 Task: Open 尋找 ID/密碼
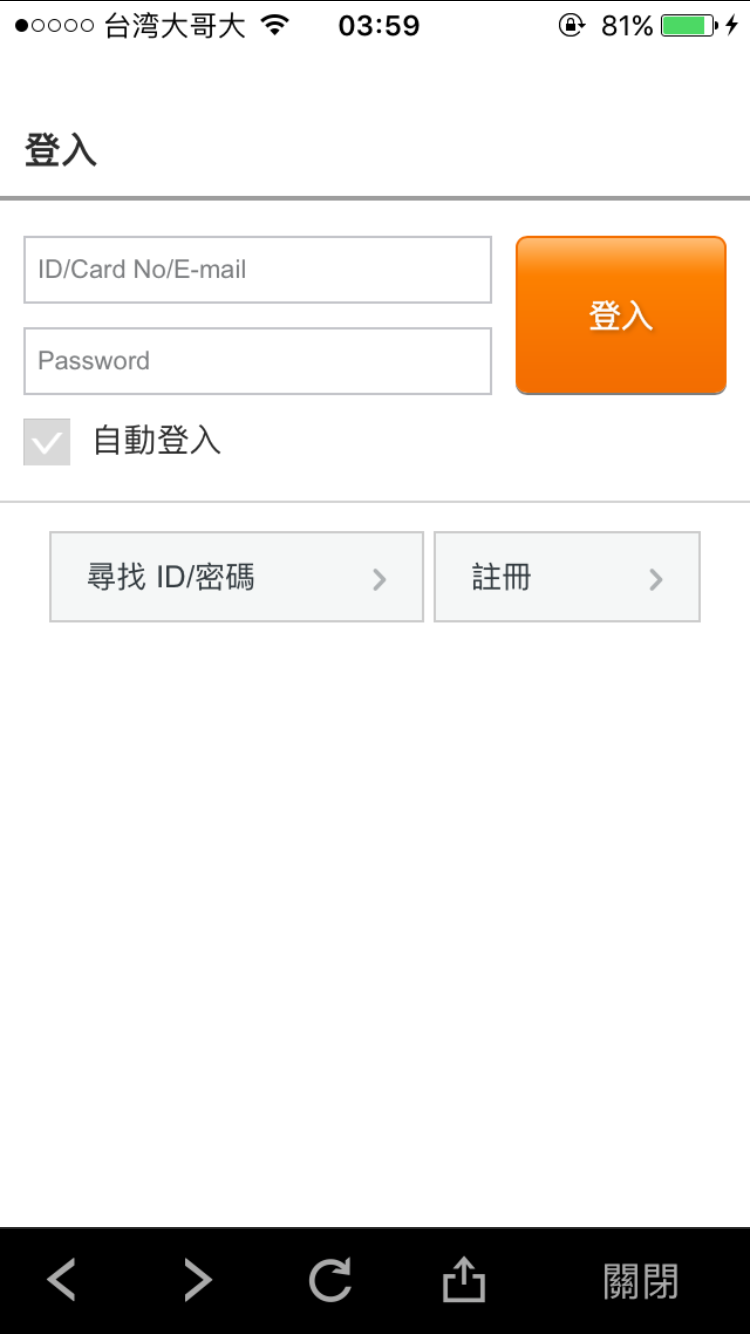(237, 577)
